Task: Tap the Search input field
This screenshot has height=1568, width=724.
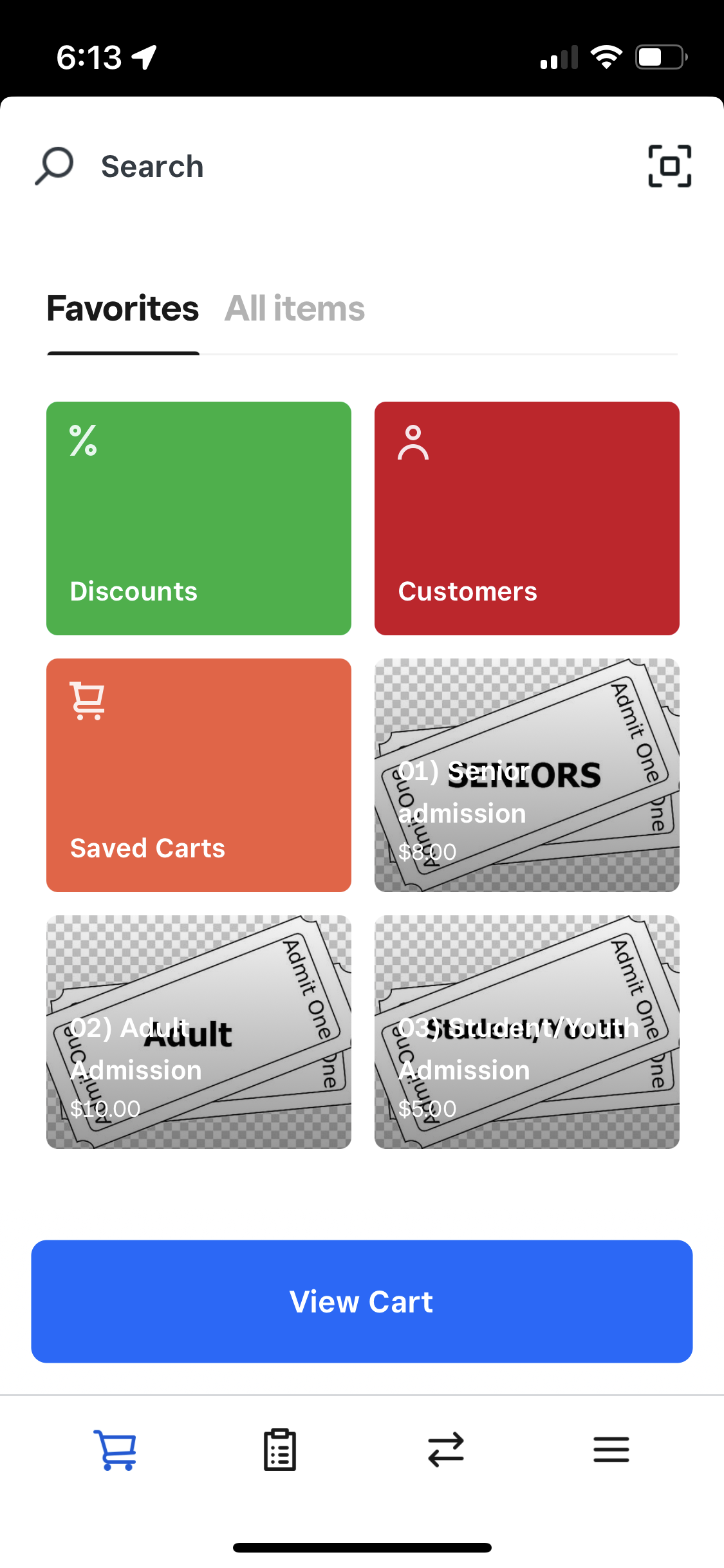Action: pos(257,165)
